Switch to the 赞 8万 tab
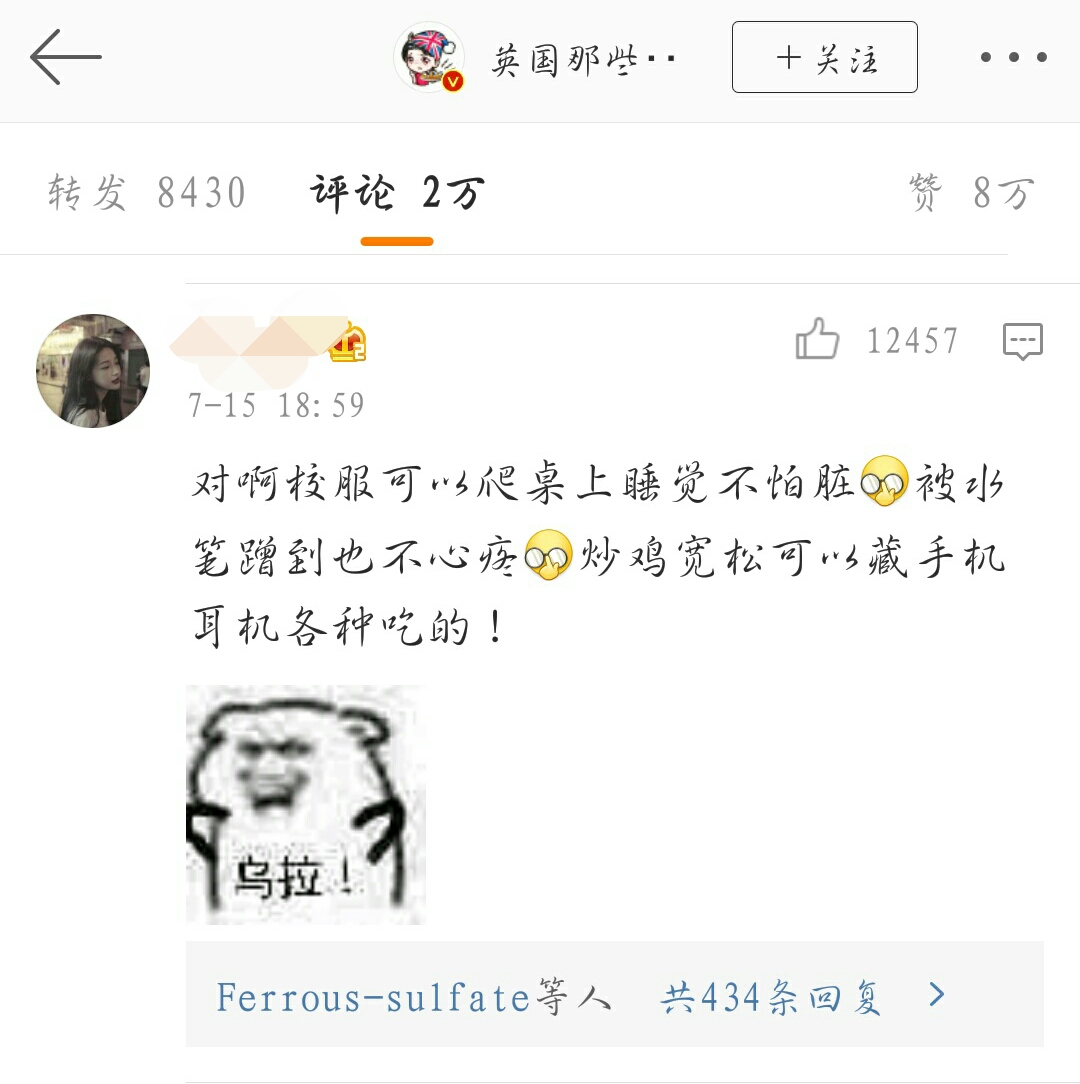Screen dimensions: 1080x1084 pyautogui.click(x=970, y=192)
